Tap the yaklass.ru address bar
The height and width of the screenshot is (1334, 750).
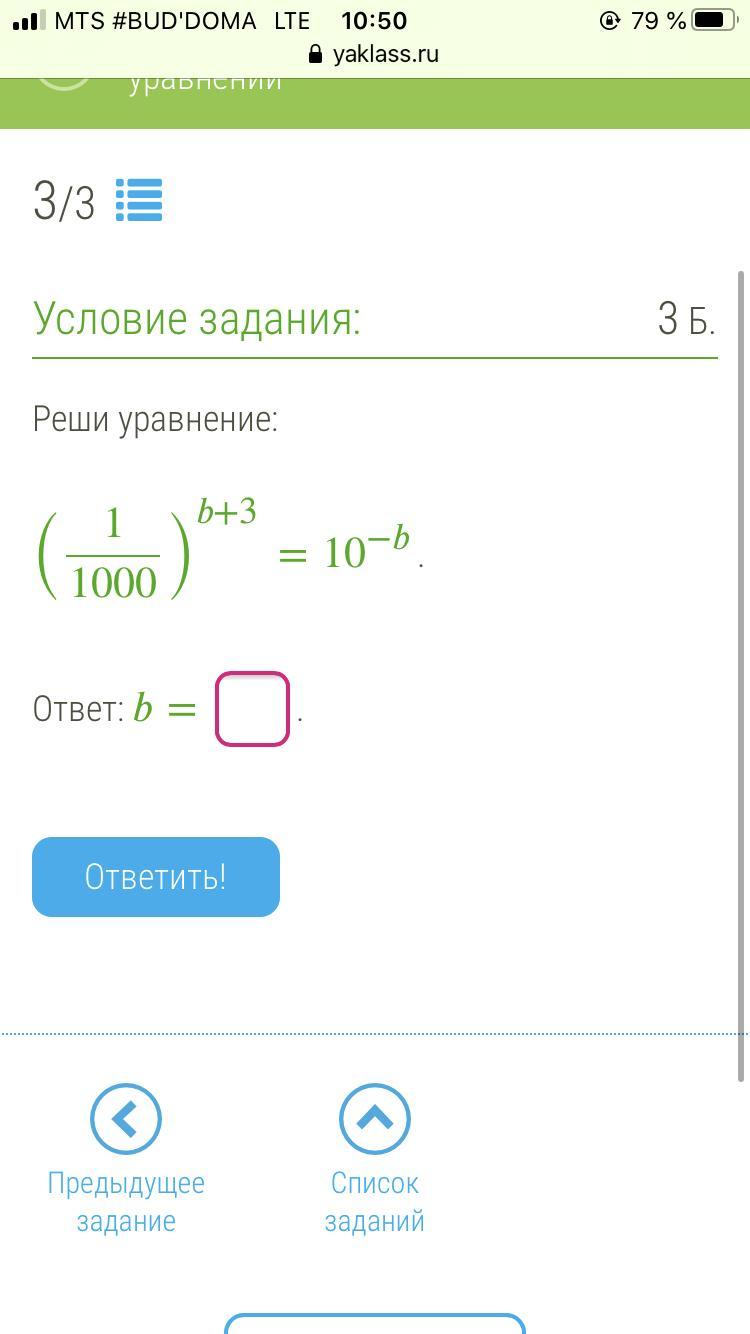click(x=375, y=54)
